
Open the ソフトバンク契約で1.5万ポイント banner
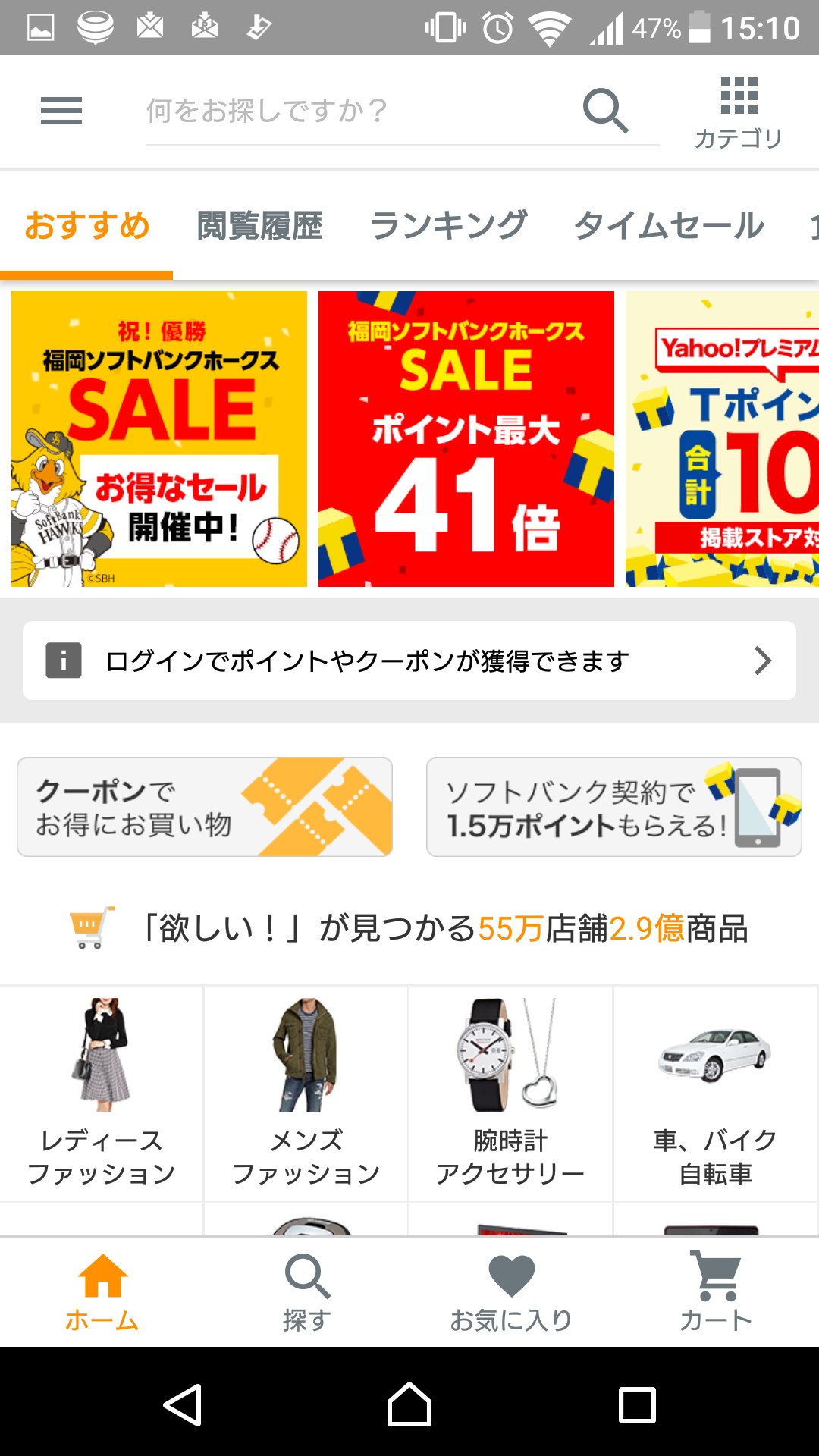pos(613,807)
